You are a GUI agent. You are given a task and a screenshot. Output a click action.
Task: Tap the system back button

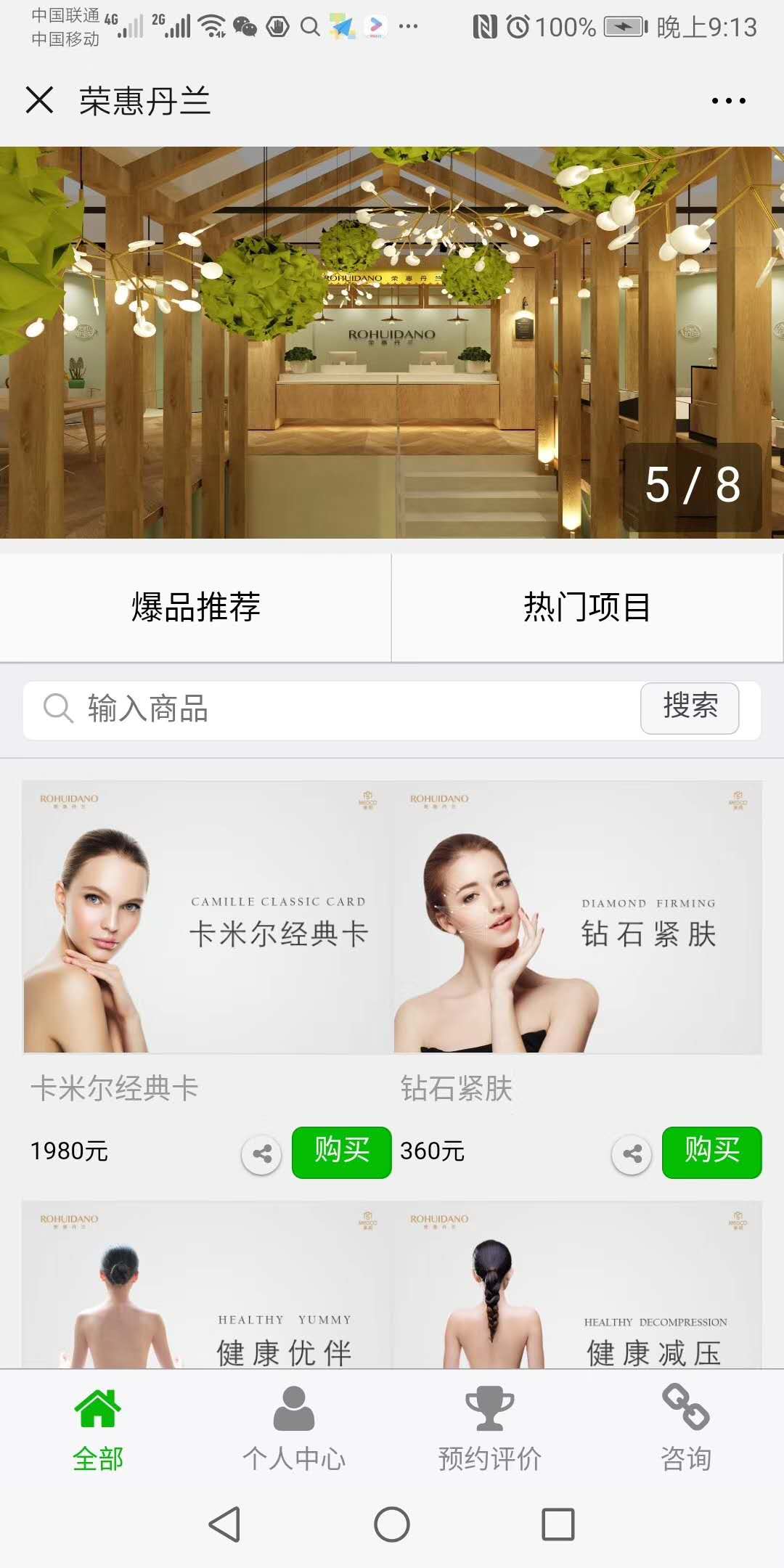[225, 1524]
